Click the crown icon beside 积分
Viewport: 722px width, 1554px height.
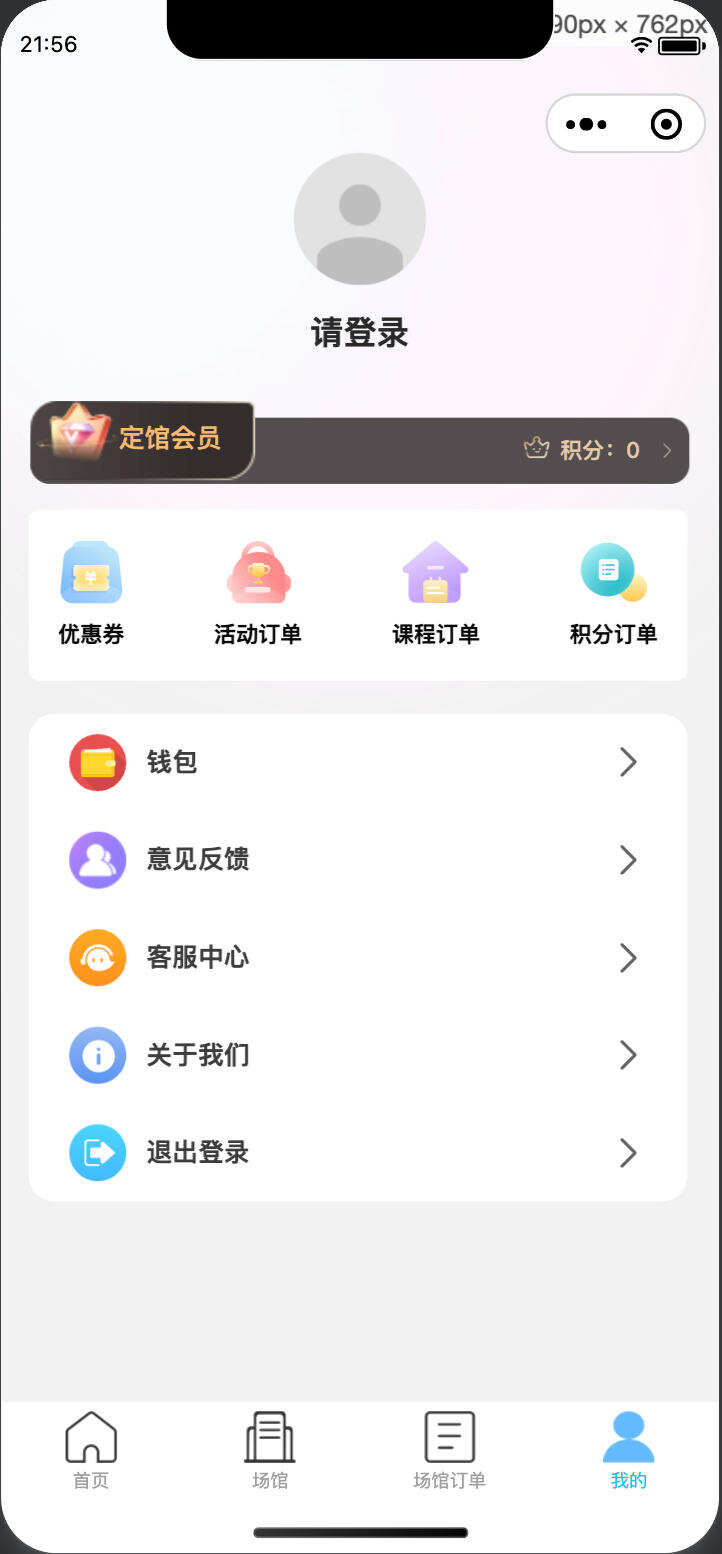[x=537, y=450]
